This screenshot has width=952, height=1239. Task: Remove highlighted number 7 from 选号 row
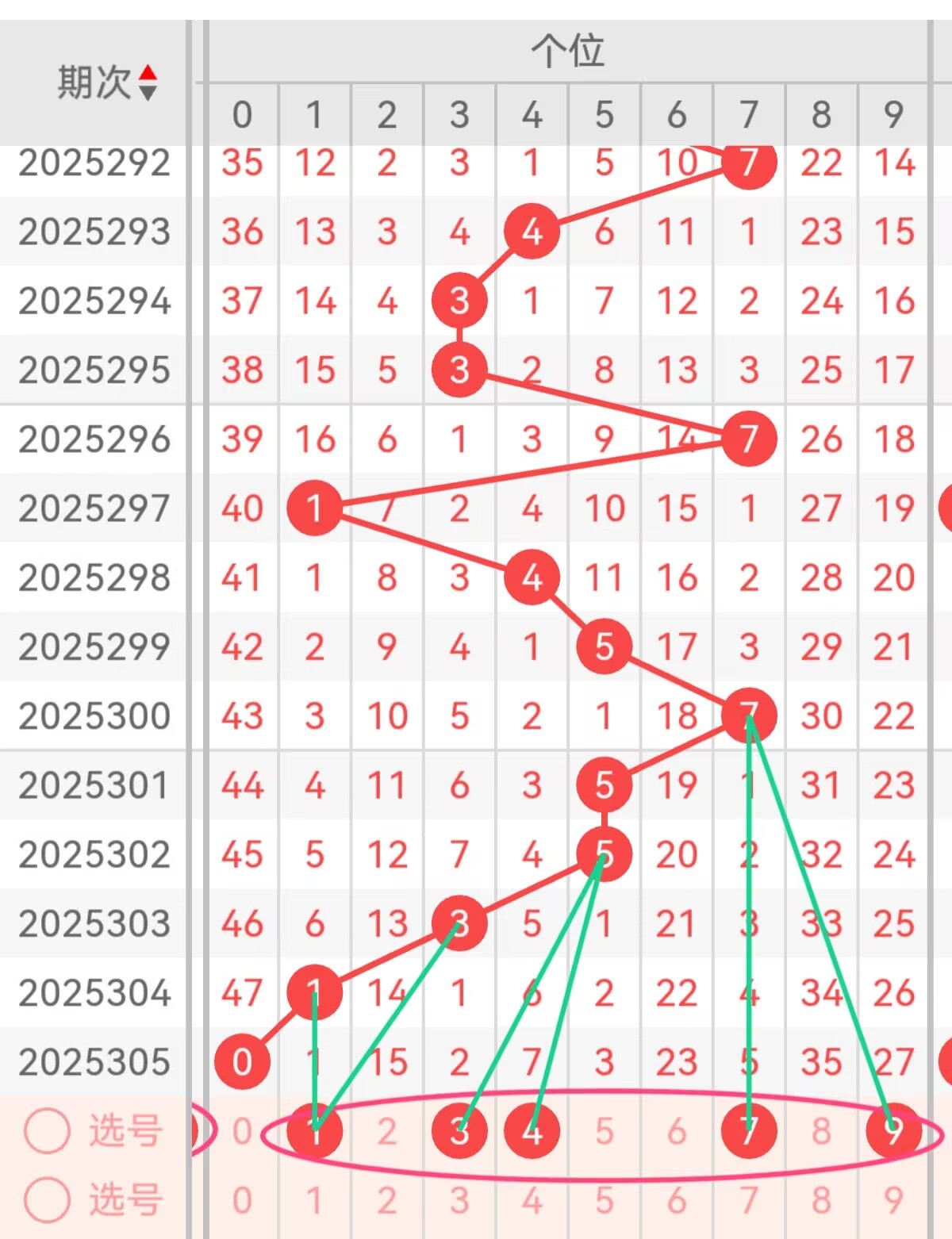(x=748, y=1131)
